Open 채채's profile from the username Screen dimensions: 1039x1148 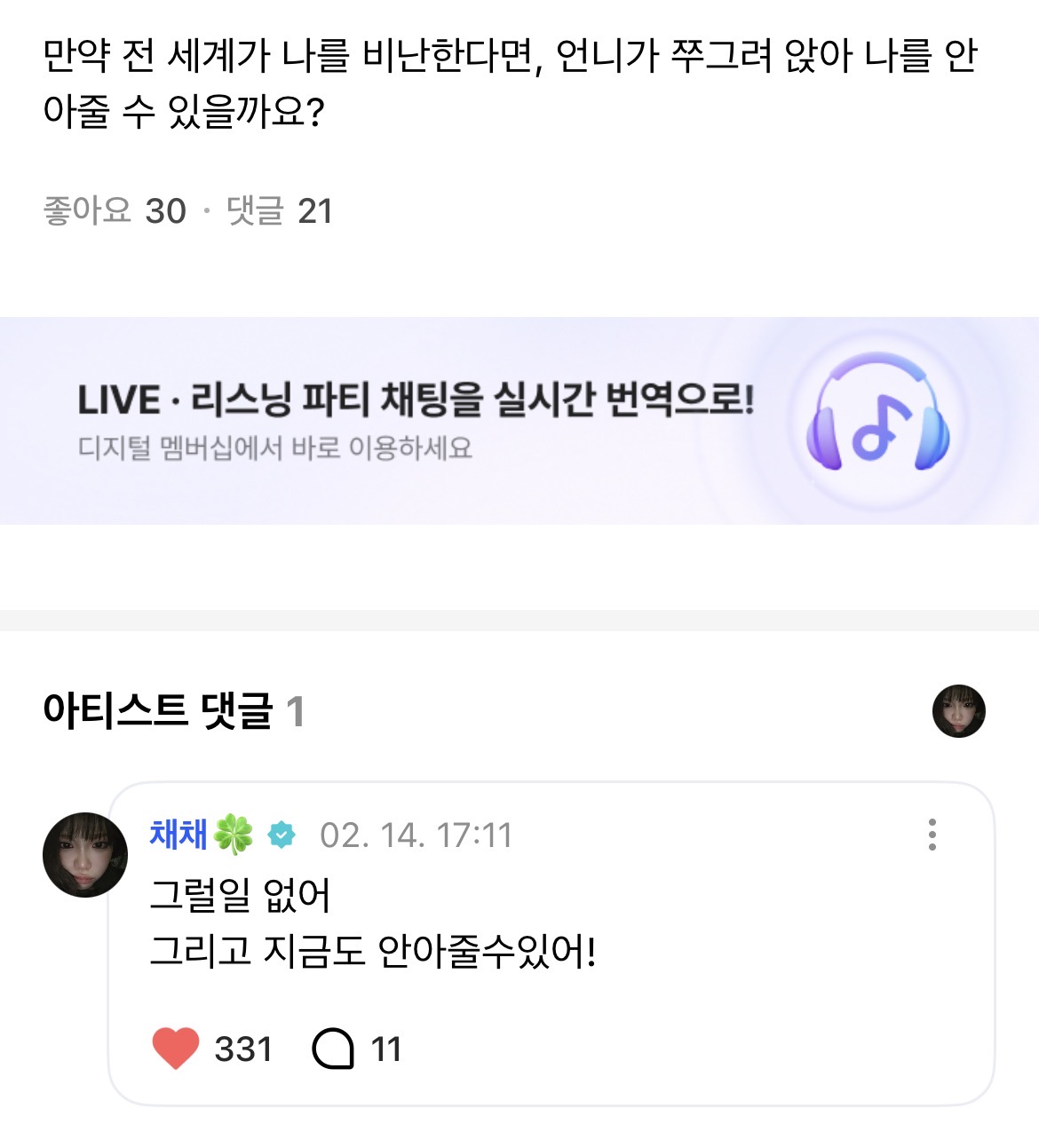click(178, 835)
